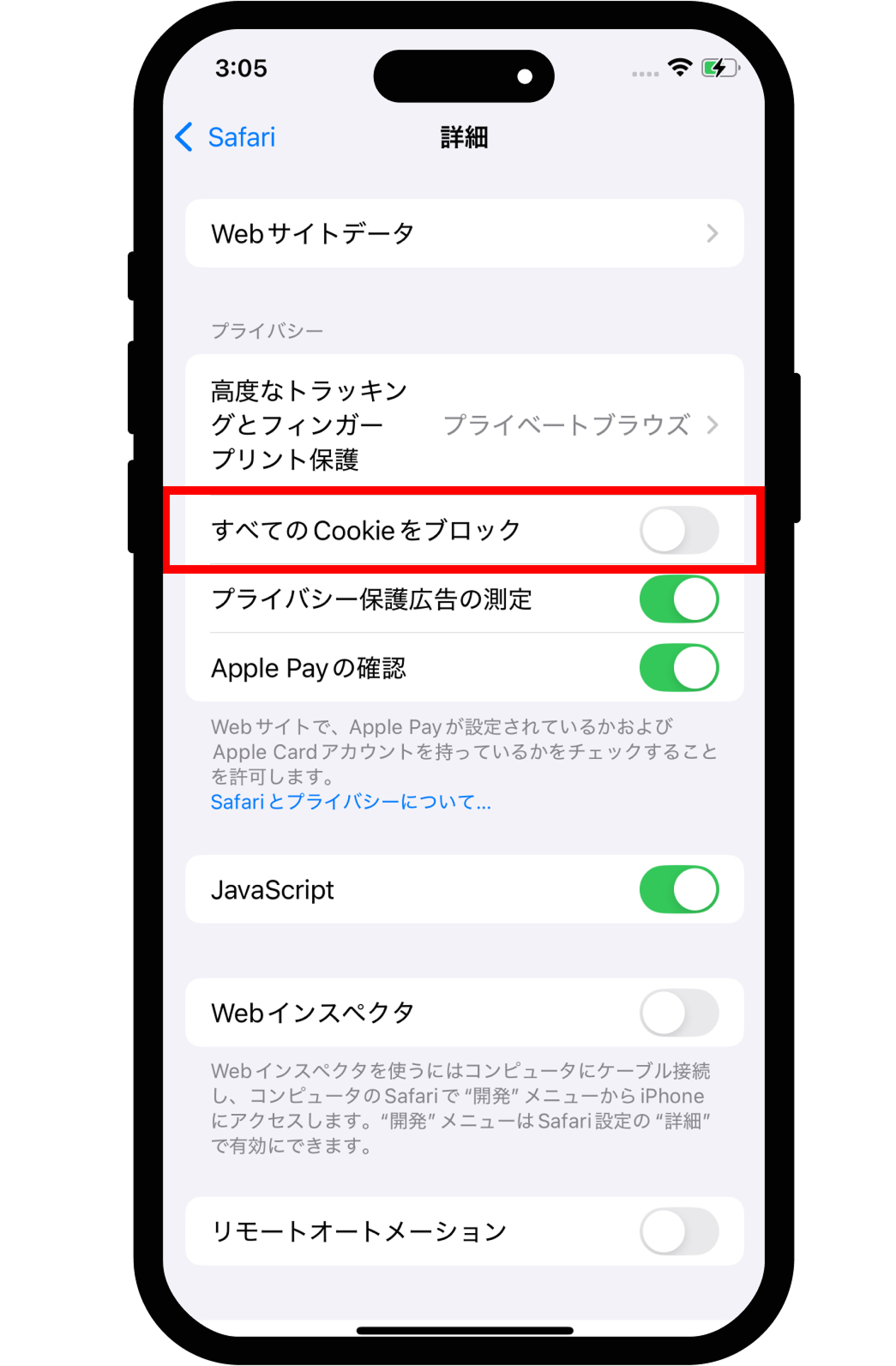Go back to Safari settings
896x1366 pixels.
(x=226, y=137)
